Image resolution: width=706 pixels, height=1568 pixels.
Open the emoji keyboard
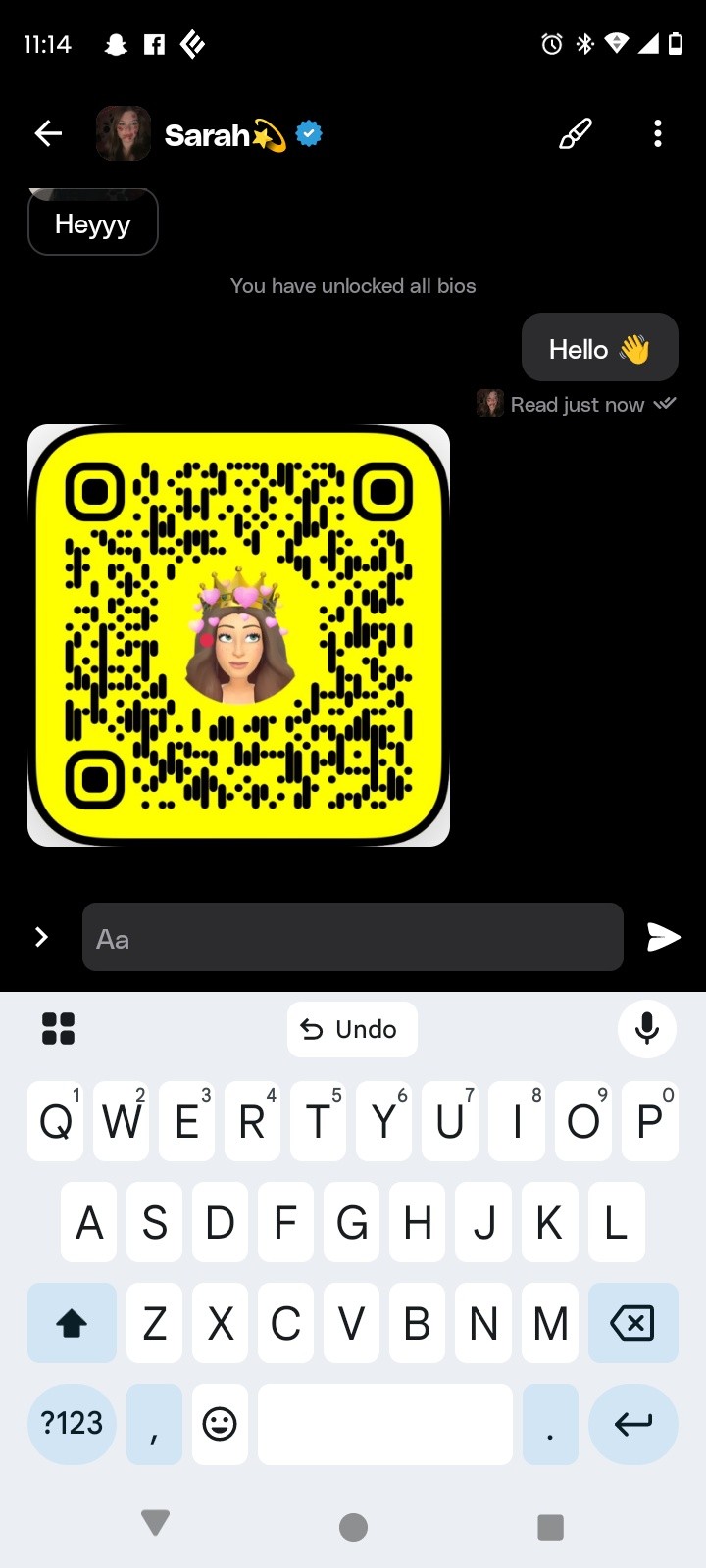click(220, 1424)
